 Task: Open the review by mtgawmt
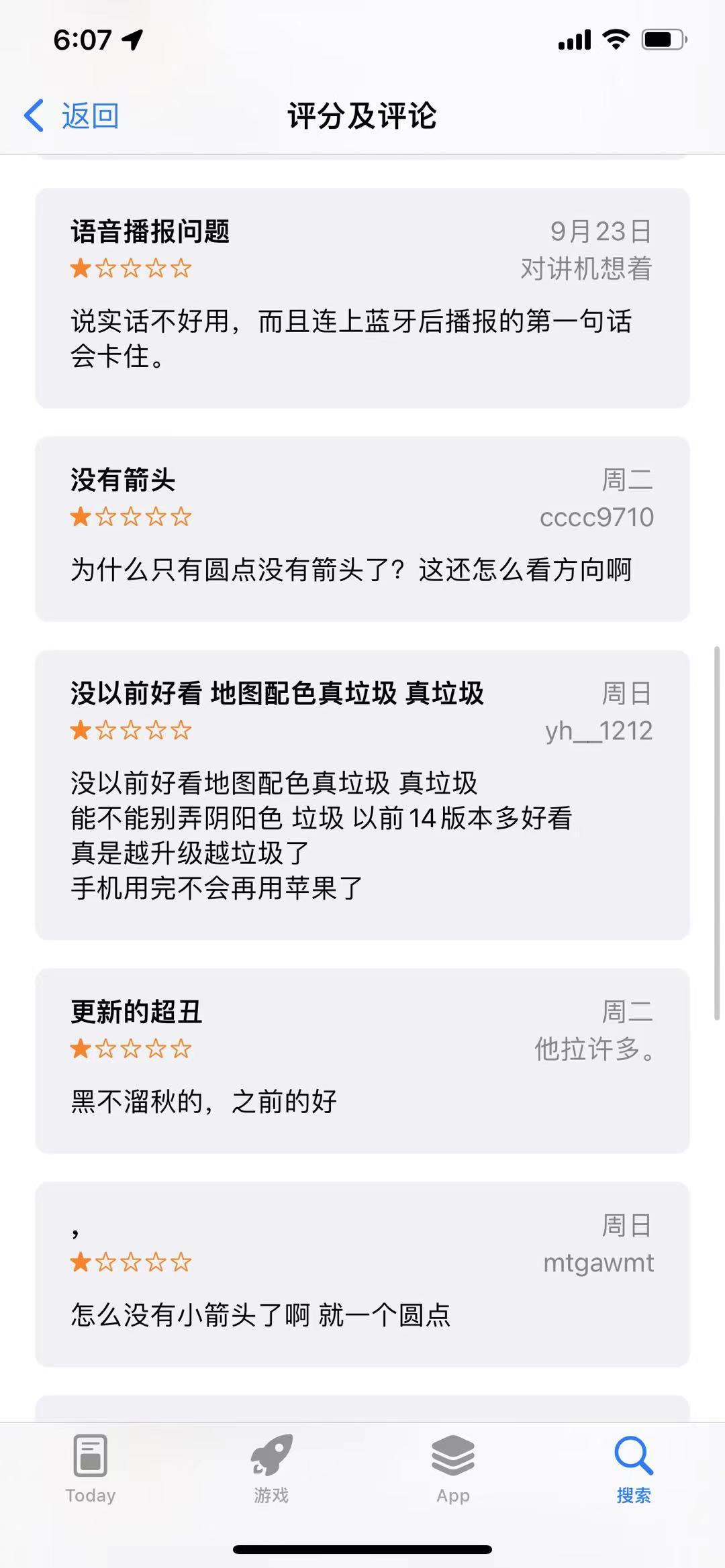362,1274
